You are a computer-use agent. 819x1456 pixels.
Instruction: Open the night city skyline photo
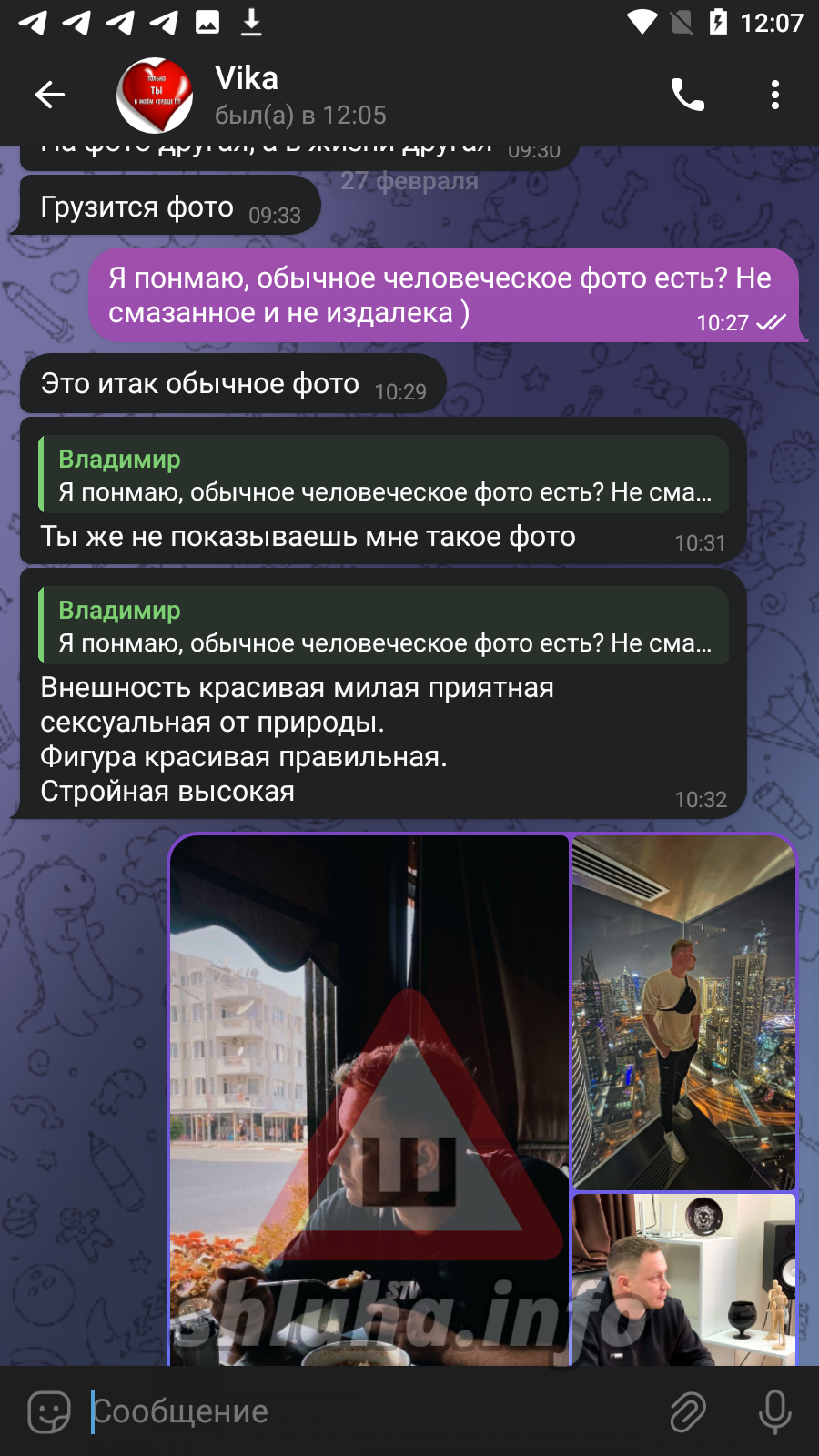683,1012
